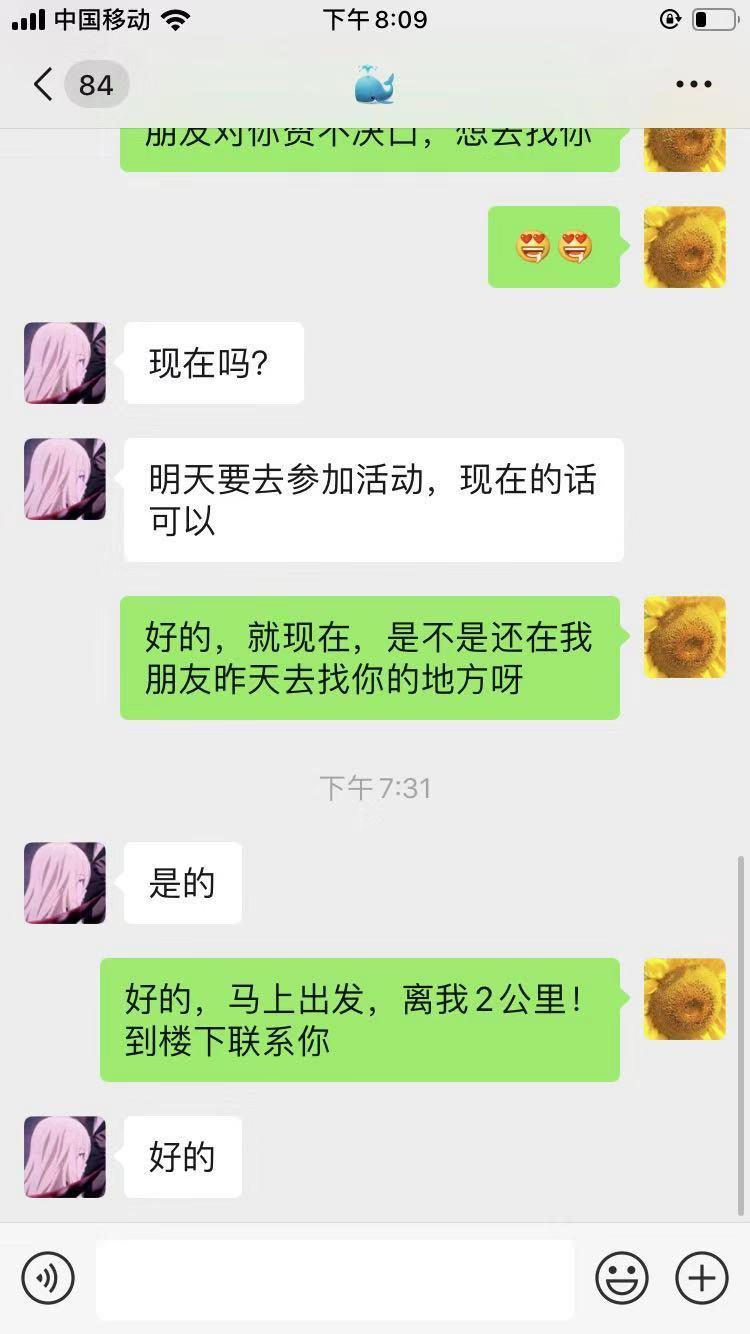Open the emoji picker icon
The image size is (750, 1334).
tap(621, 1278)
